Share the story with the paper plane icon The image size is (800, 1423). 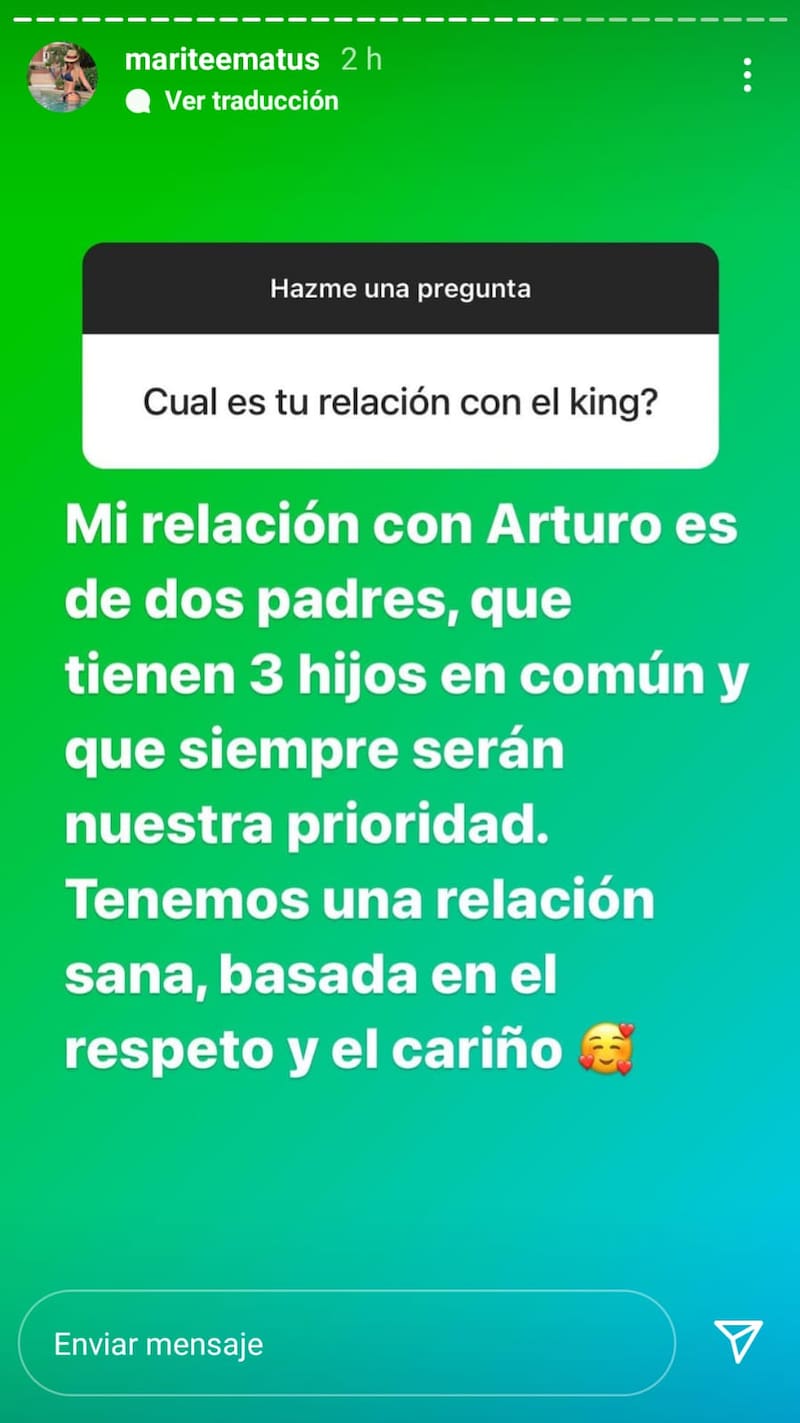[738, 1341]
